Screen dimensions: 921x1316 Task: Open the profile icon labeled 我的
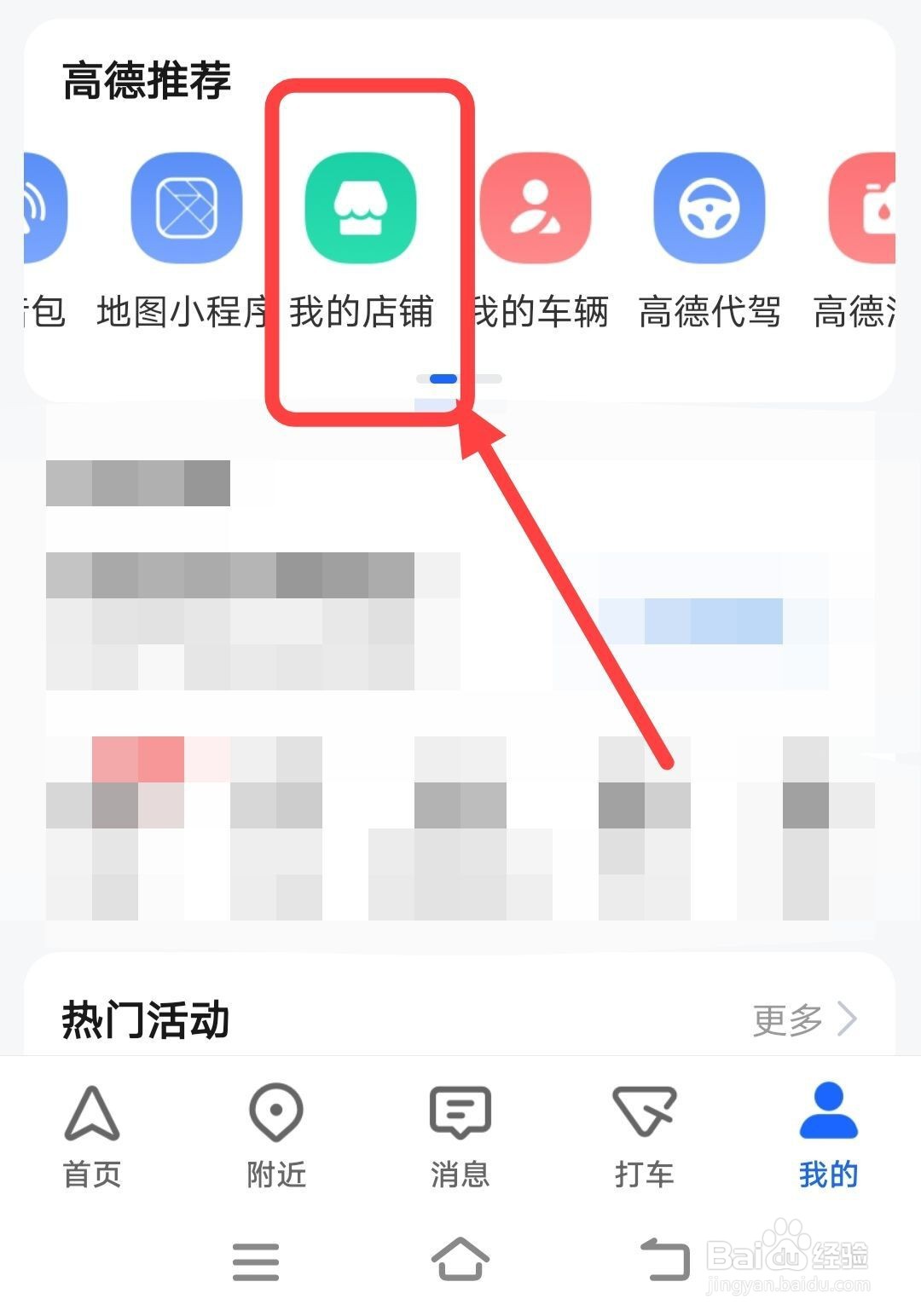(828, 1112)
